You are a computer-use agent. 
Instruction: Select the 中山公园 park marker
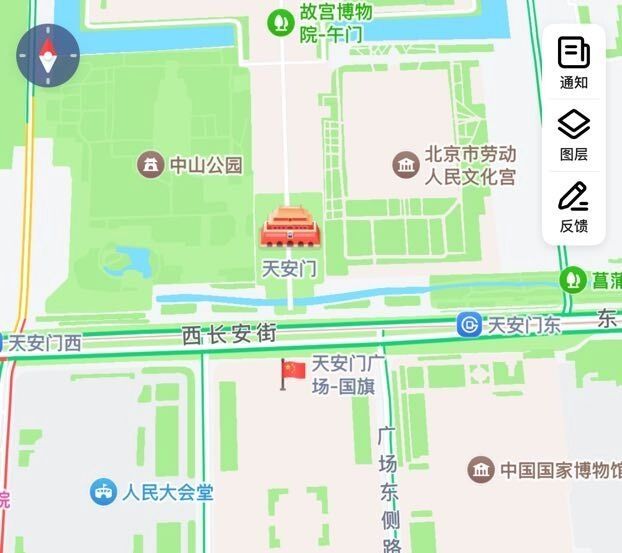point(151,165)
